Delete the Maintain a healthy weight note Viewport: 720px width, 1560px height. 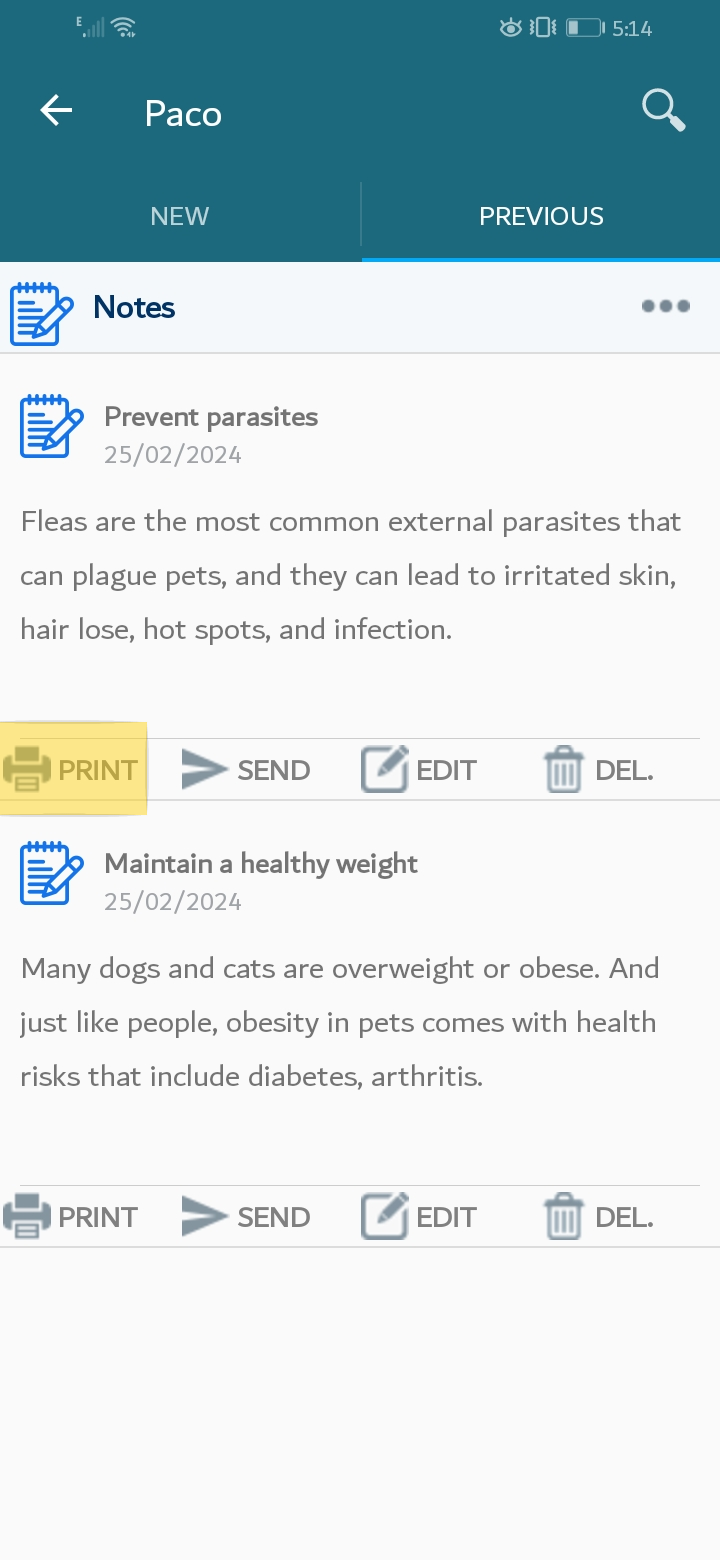[x=598, y=1217]
